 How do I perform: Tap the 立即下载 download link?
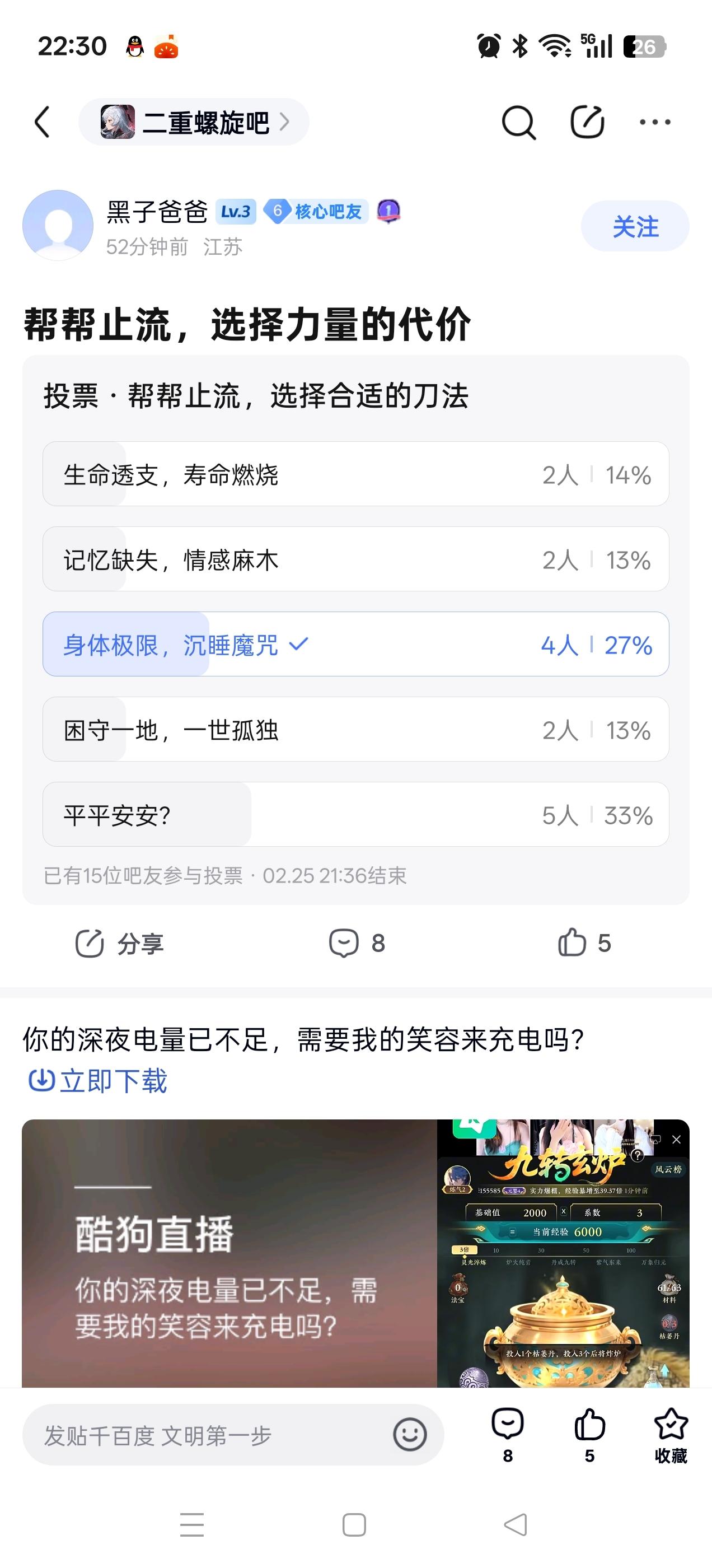(x=99, y=1081)
